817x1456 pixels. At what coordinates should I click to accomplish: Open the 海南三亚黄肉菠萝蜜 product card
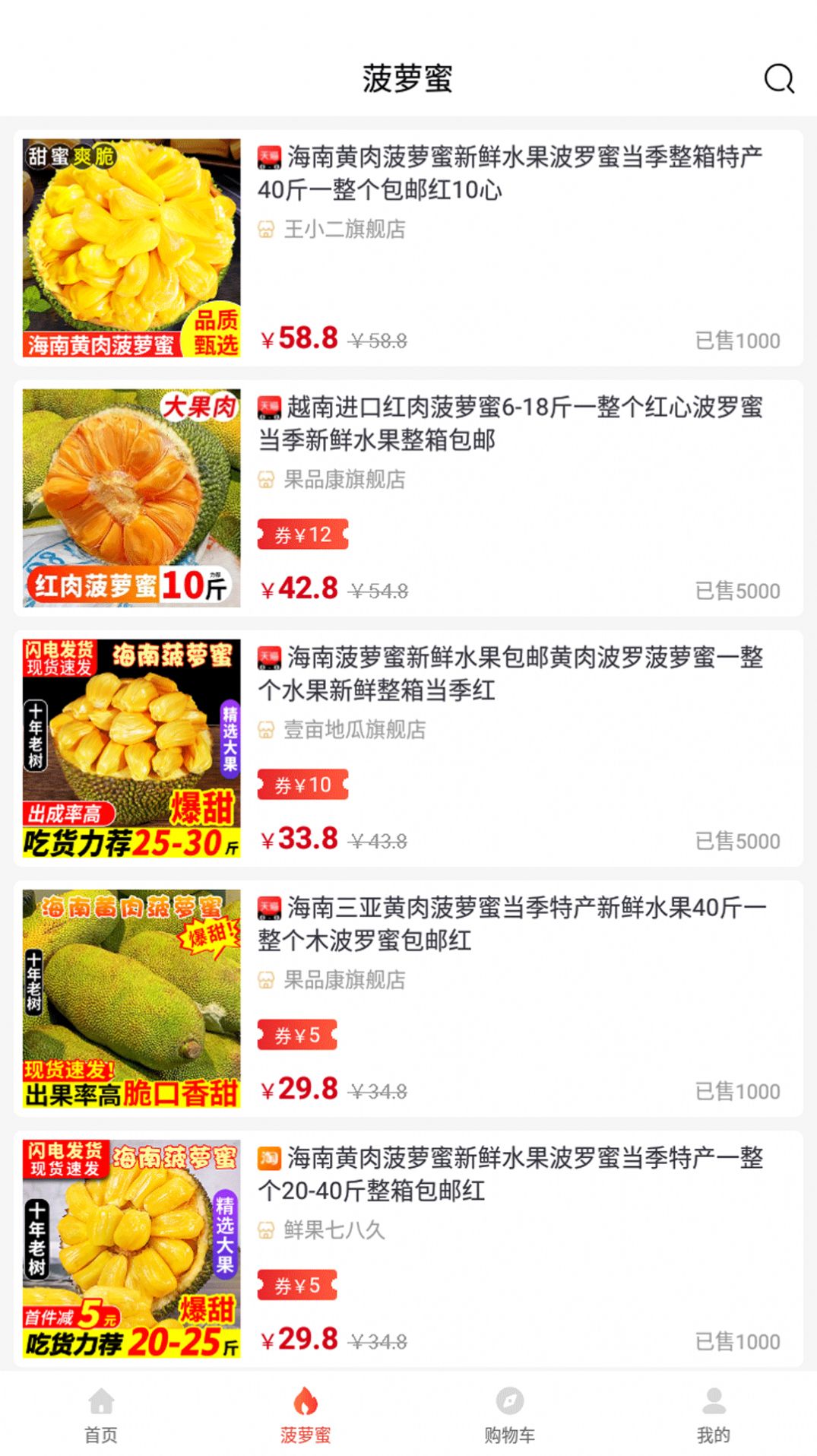pos(408,998)
